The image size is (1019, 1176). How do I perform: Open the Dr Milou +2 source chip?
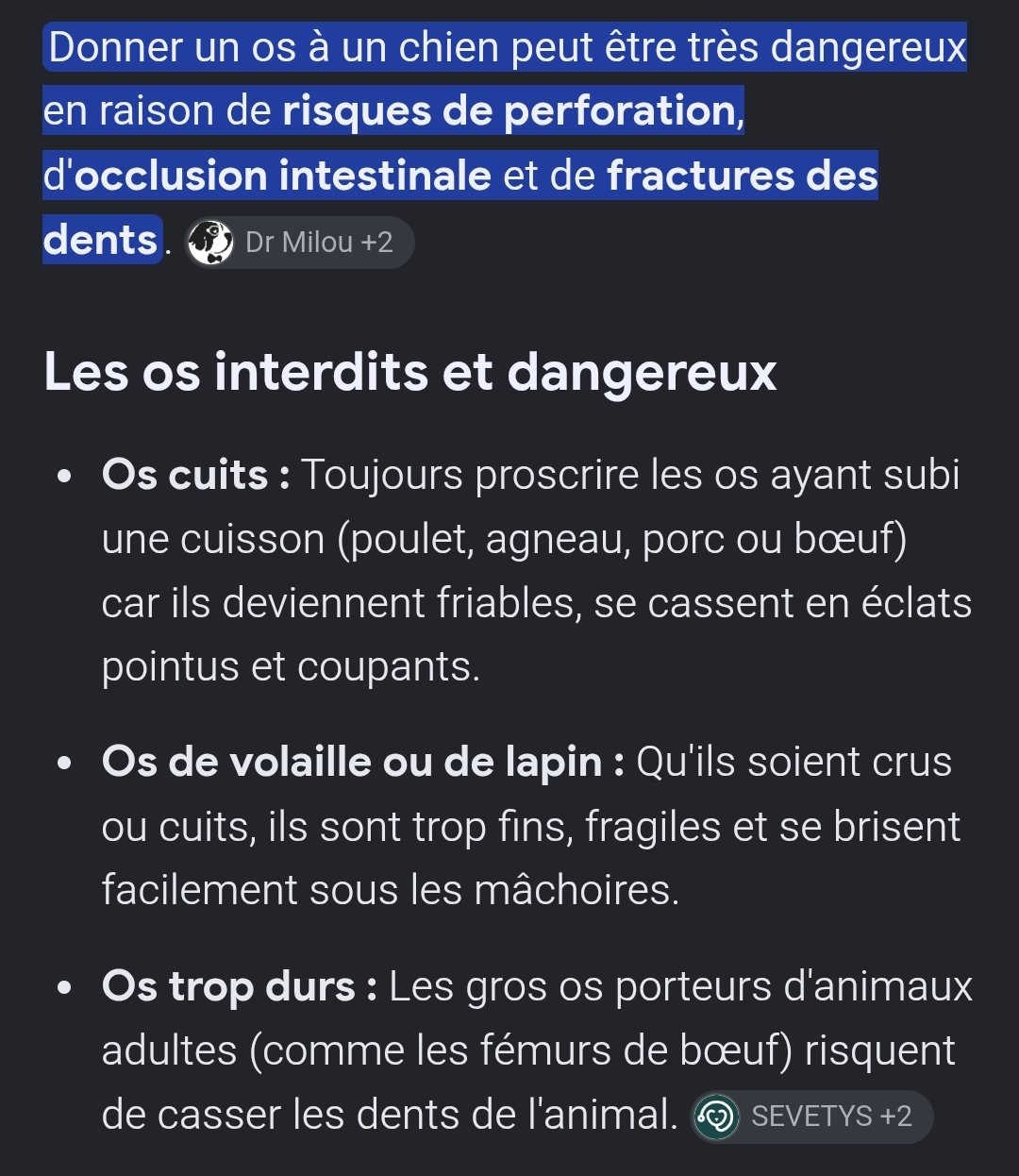(299, 243)
